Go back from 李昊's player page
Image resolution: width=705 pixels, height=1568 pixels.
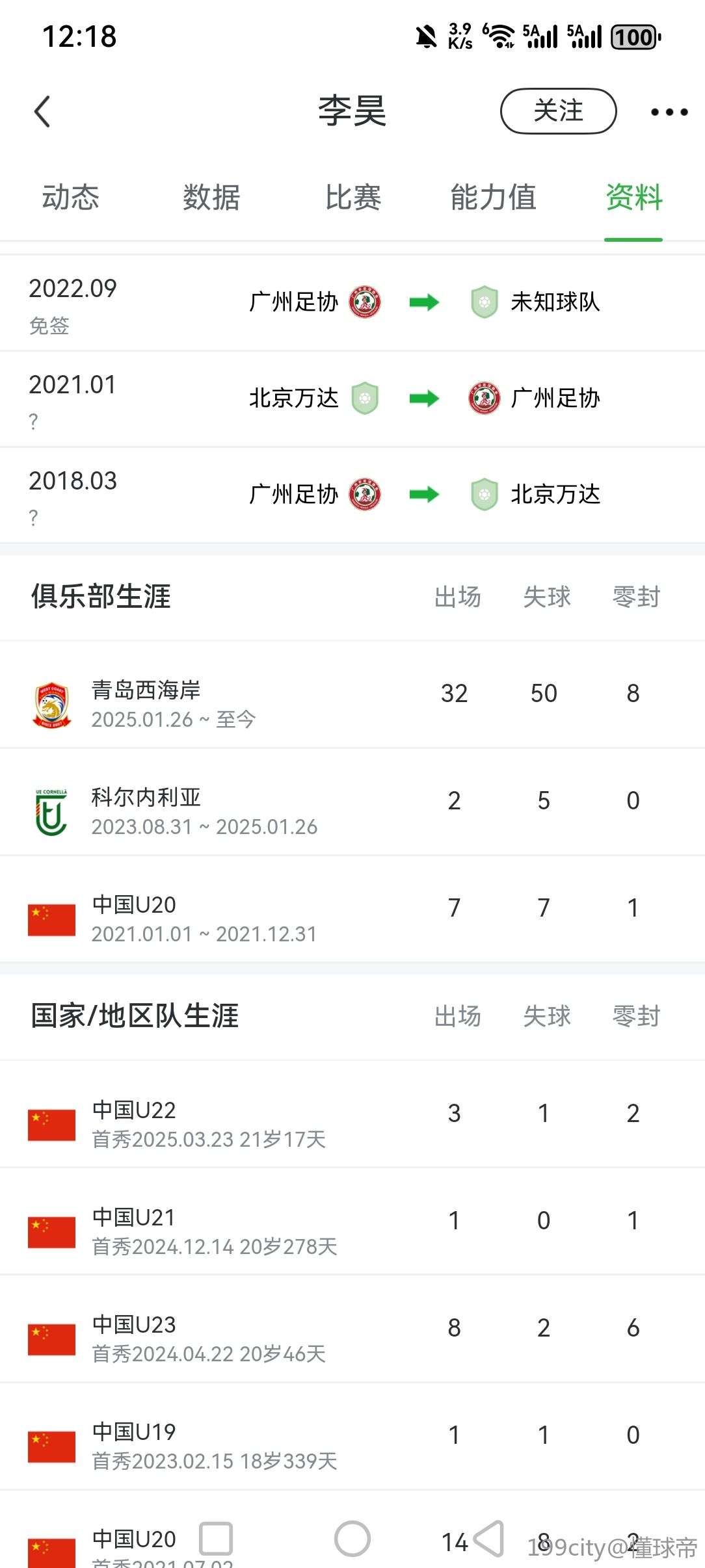coord(42,111)
